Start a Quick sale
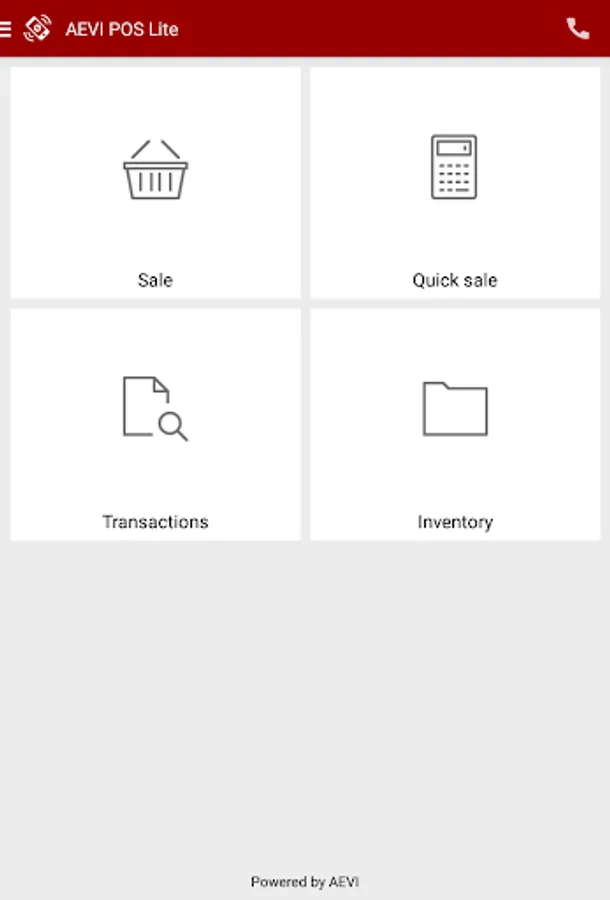 [455, 183]
